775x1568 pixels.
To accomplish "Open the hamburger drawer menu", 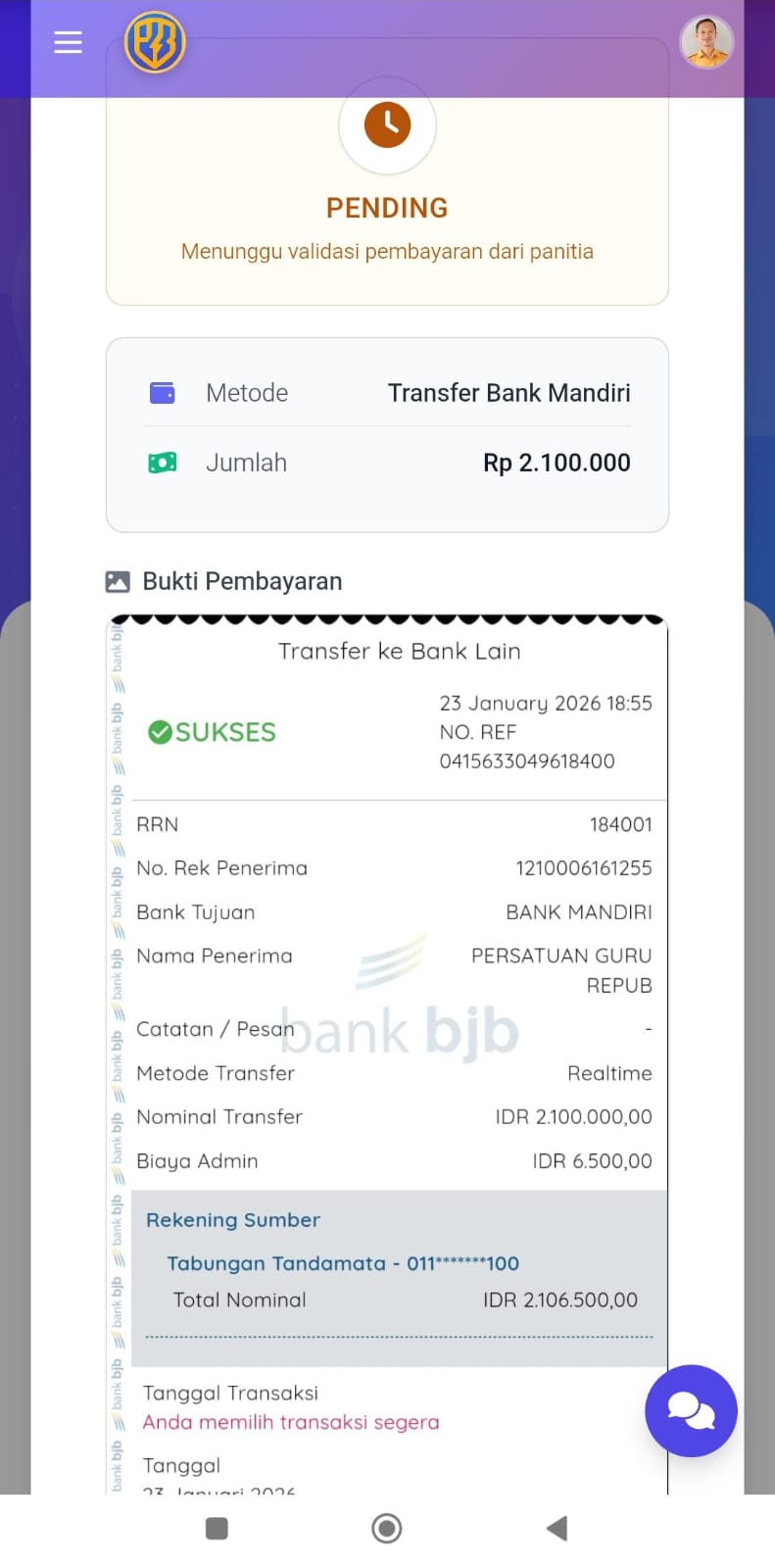I will pos(68,42).
